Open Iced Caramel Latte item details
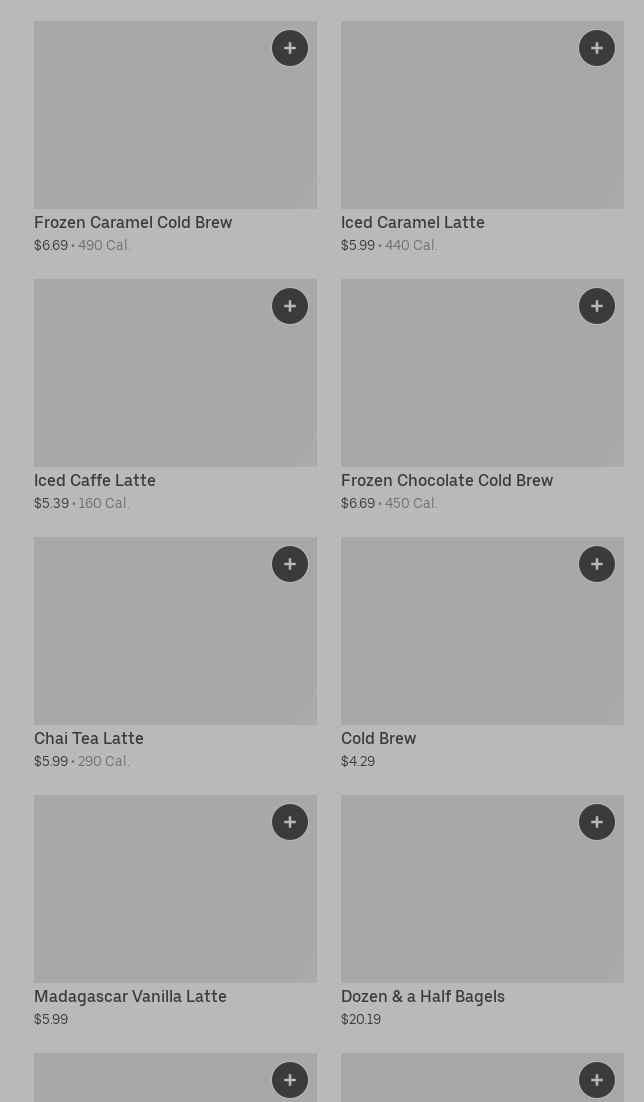Viewport: 644px width, 1102px height. [x=460, y=130]
